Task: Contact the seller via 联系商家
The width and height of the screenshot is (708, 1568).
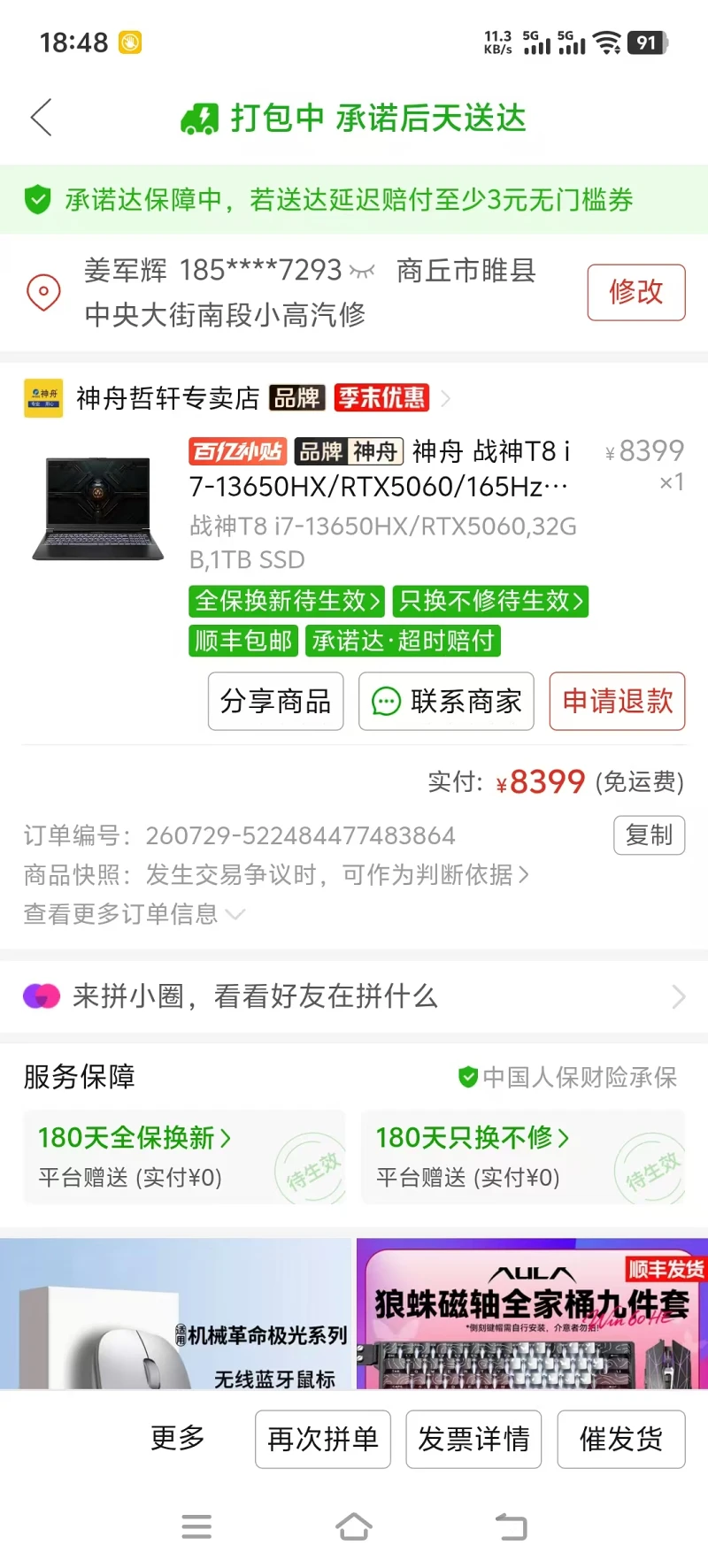Action: (x=446, y=702)
